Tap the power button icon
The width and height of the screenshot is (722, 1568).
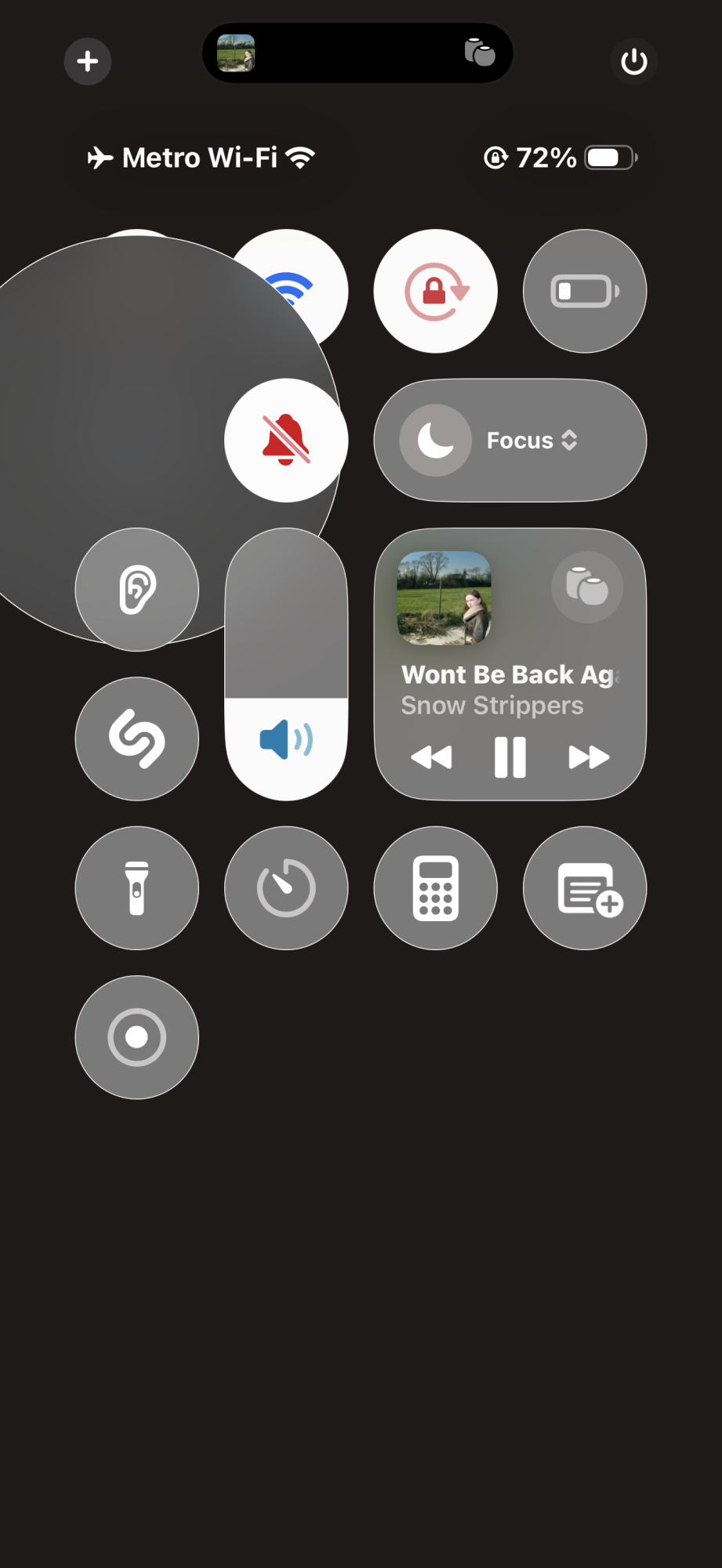click(x=633, y=61)
